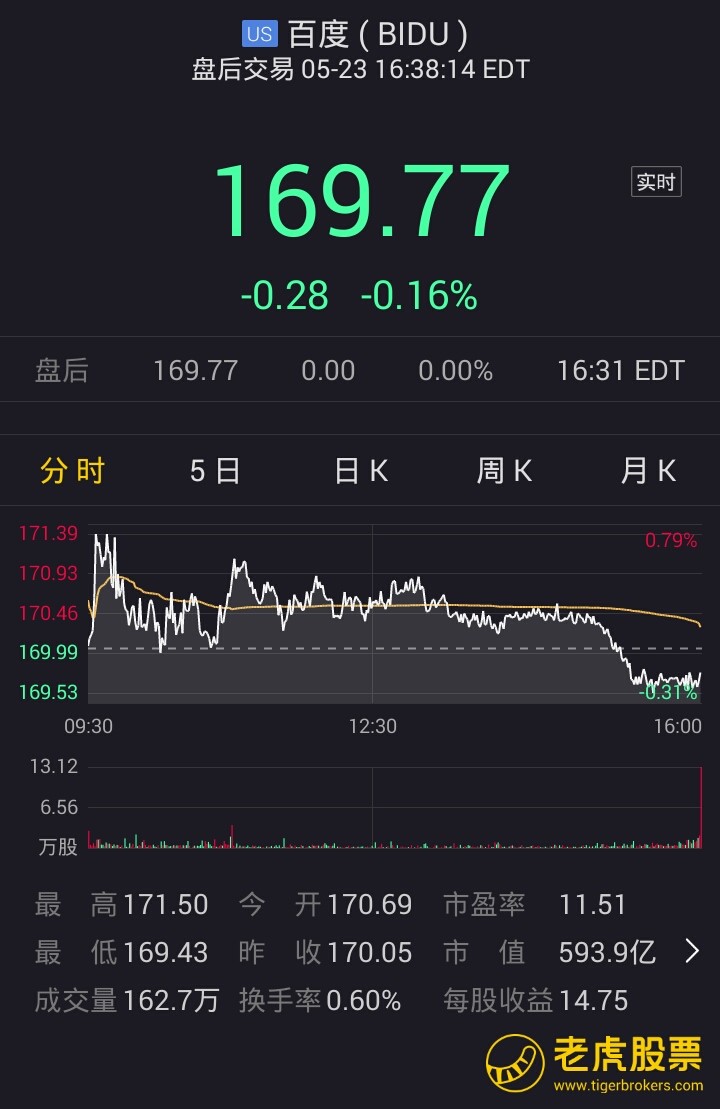Screen dimensions: 720x1109
Task: Expand more stock details with the arrow
Action: [692, 952]
